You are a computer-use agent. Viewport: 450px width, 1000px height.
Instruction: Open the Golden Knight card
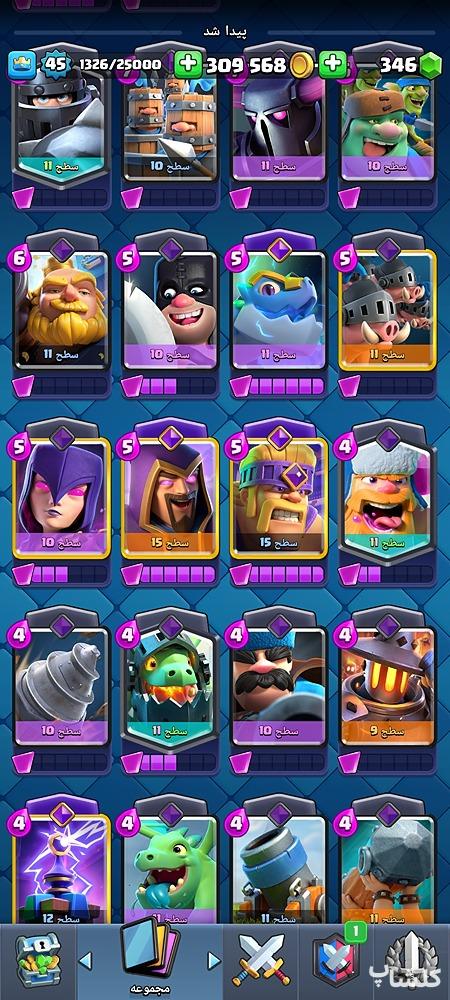62,309
